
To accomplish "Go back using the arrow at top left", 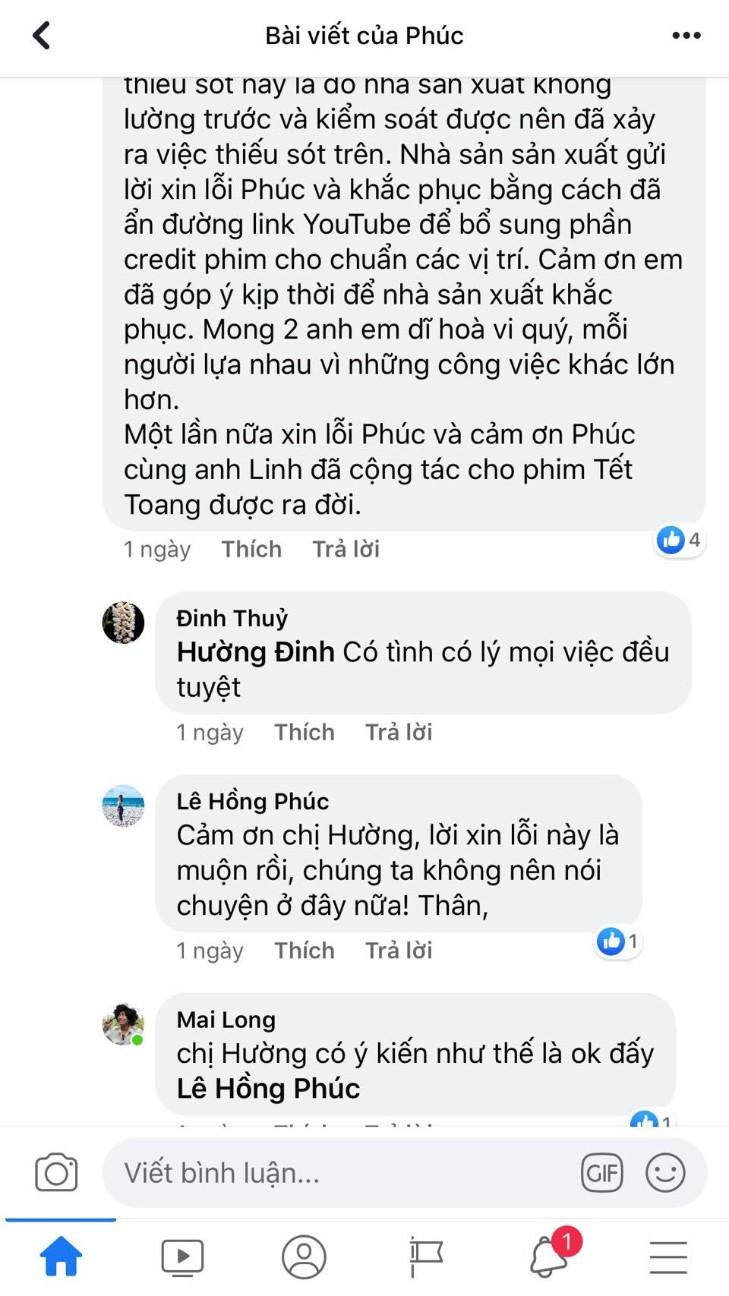I will (40, 35).
